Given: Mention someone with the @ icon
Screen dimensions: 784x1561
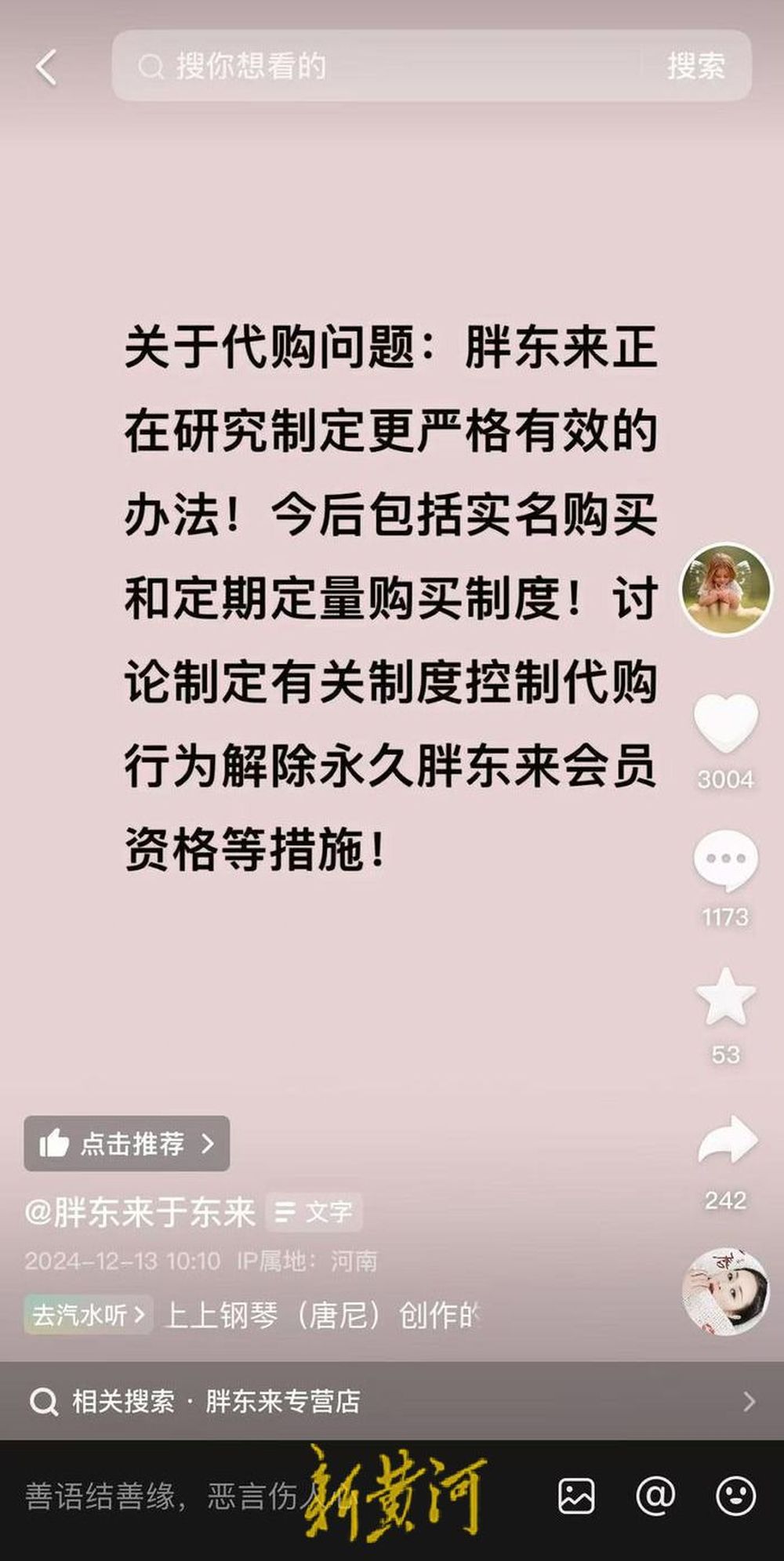Looking at the screenshot, I should coord(655,1497).
